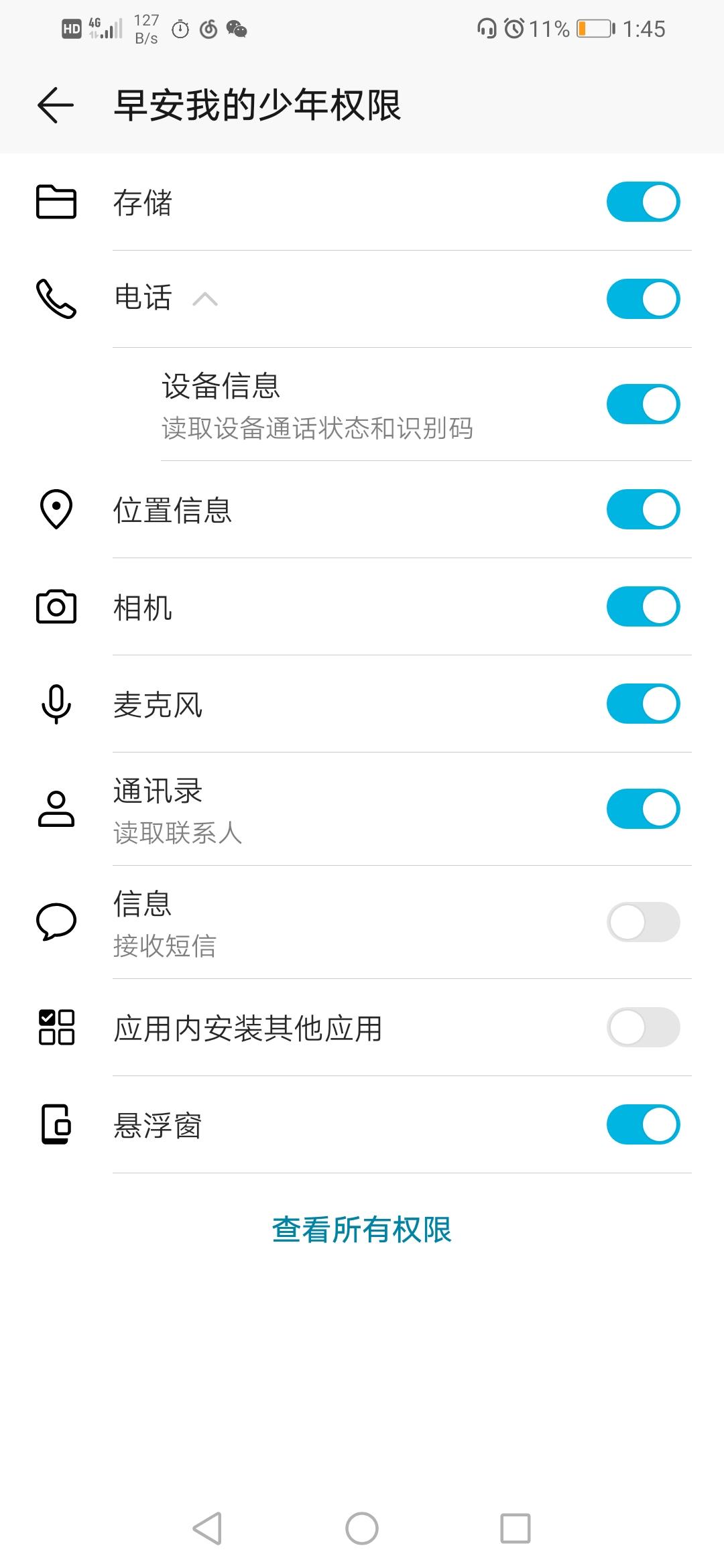
Task: Open recent apps from navigation bar
Action: pos(515,1528)
